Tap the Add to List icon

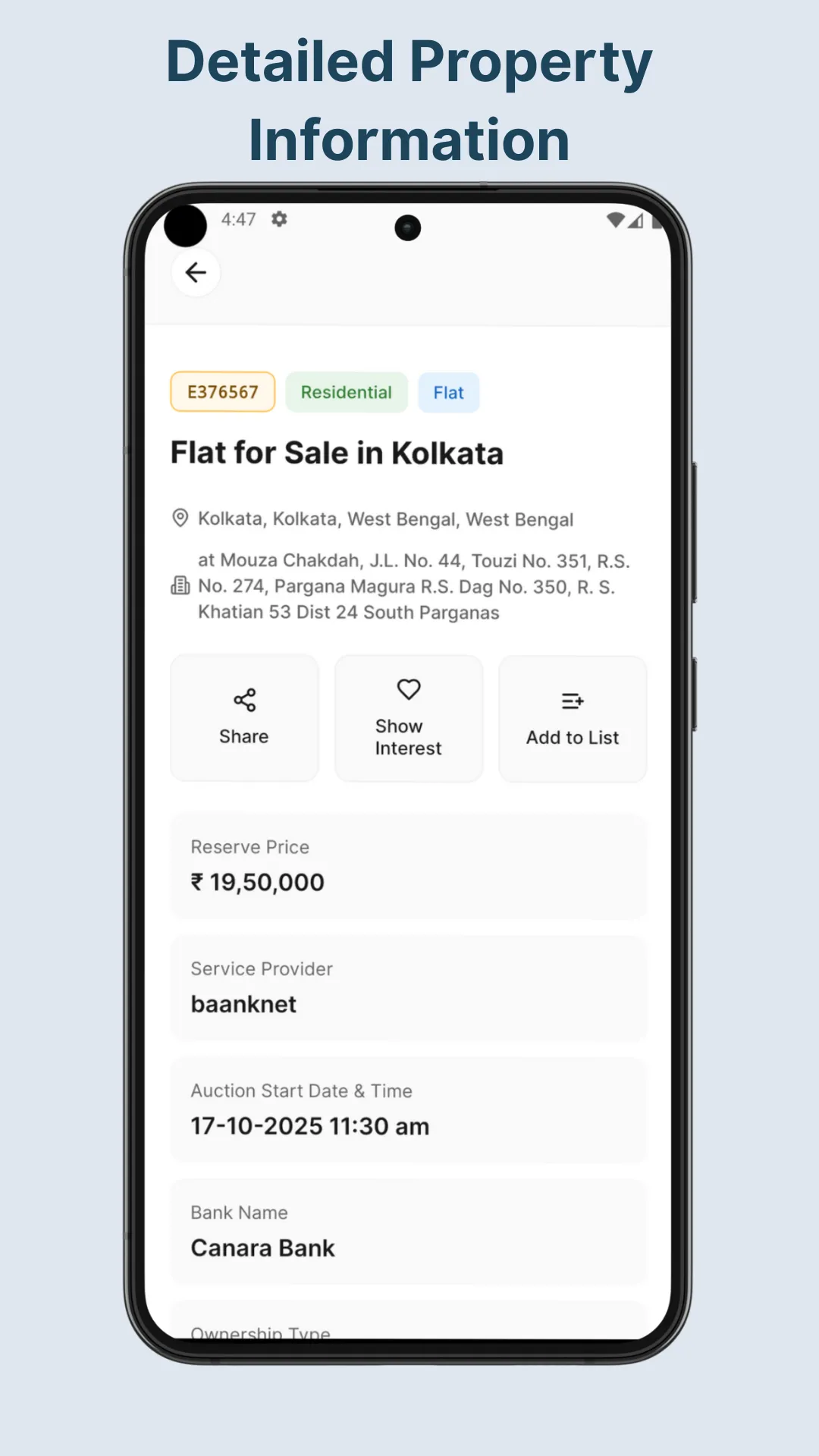click(573, 701)
